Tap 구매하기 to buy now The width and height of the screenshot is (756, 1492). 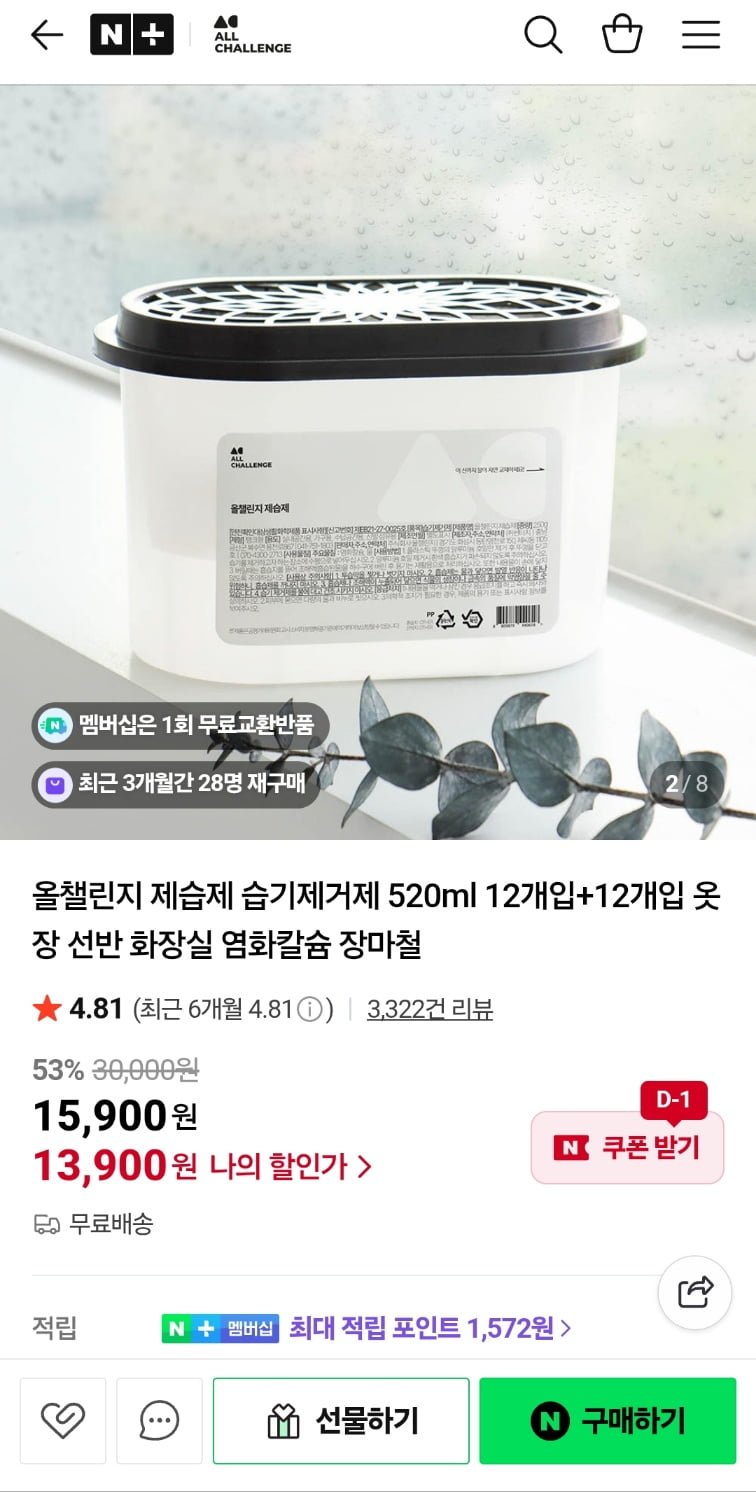[607, 1420]
